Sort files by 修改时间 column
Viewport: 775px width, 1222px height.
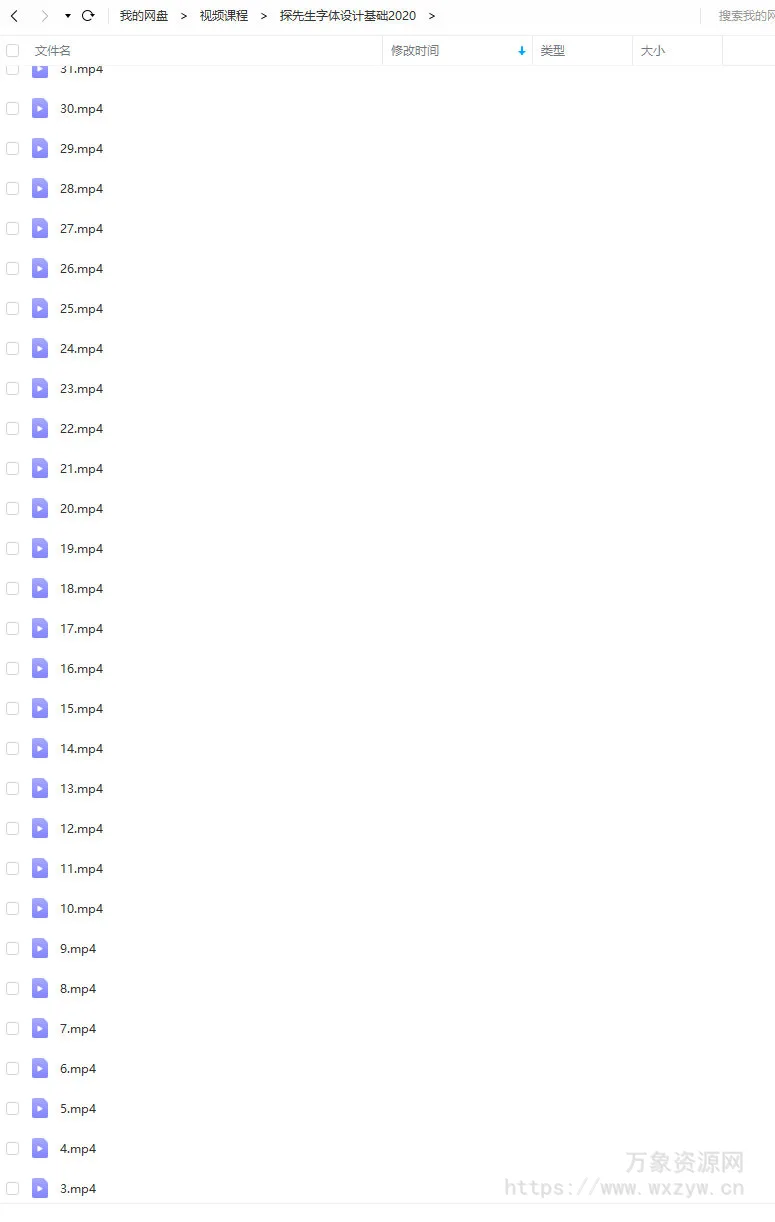point(415,51)
